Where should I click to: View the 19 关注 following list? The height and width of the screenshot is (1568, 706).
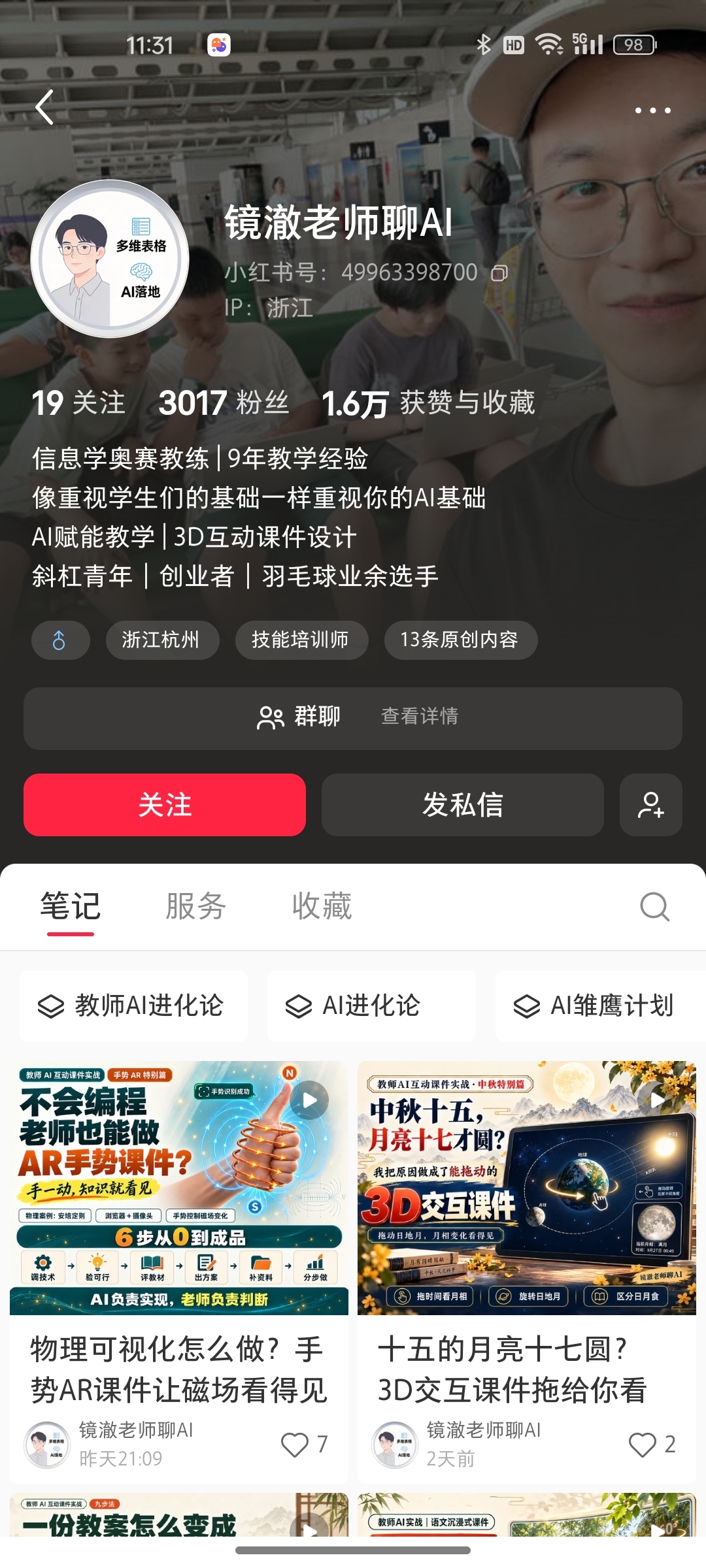(x=78, y=402)
